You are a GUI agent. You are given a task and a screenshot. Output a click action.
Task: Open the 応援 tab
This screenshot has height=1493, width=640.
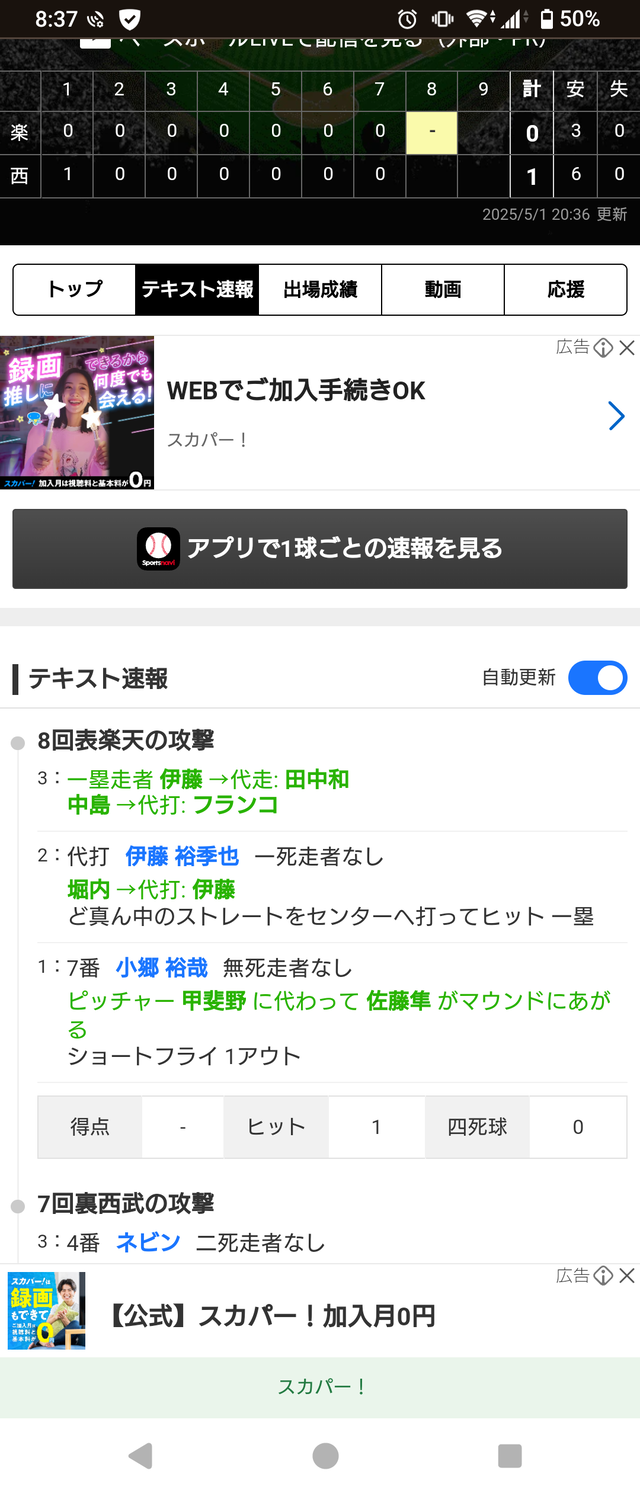[x=566, y=290]
